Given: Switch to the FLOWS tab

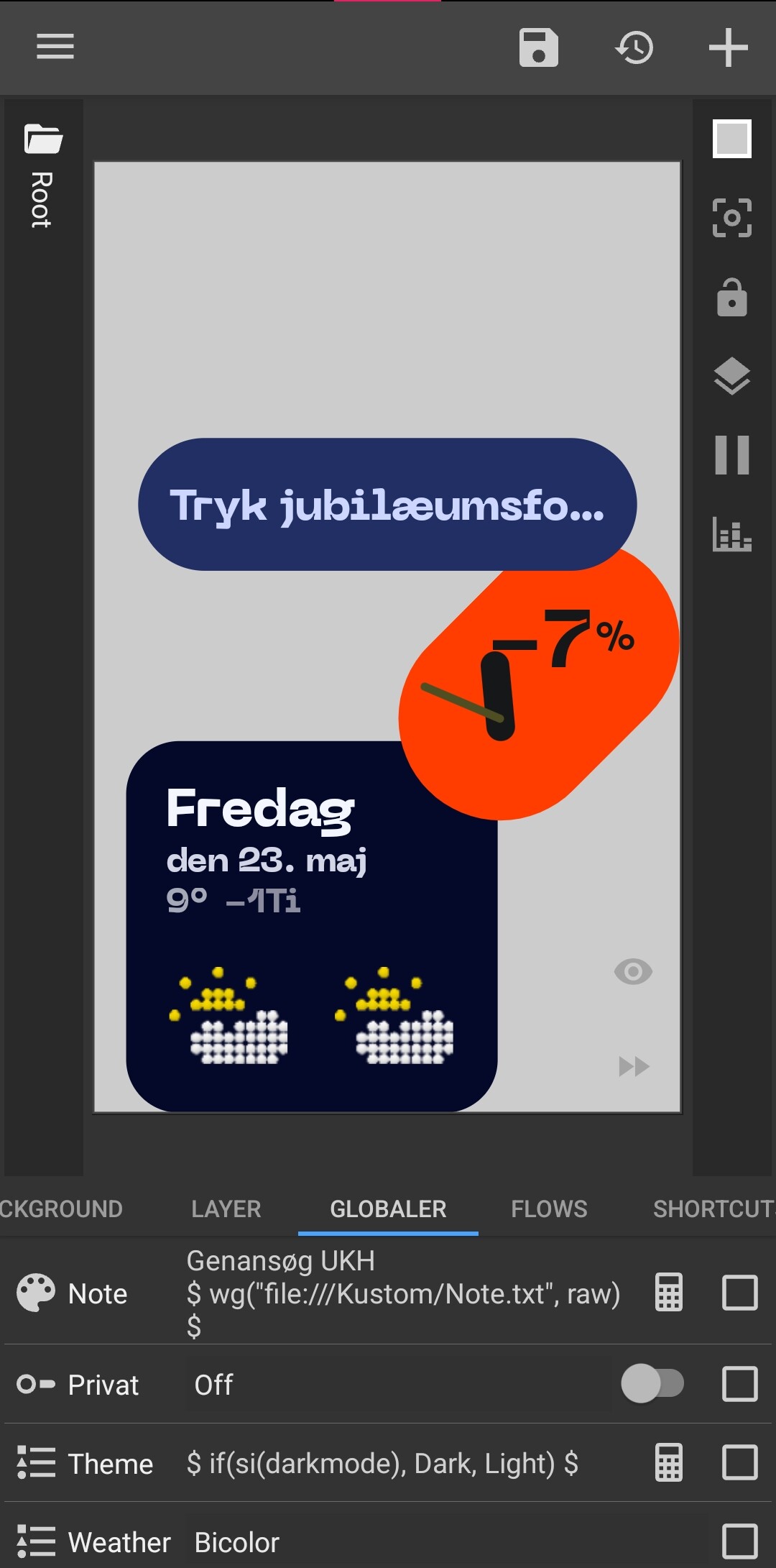Looking at the screenshot, I should click(549, 1209).
